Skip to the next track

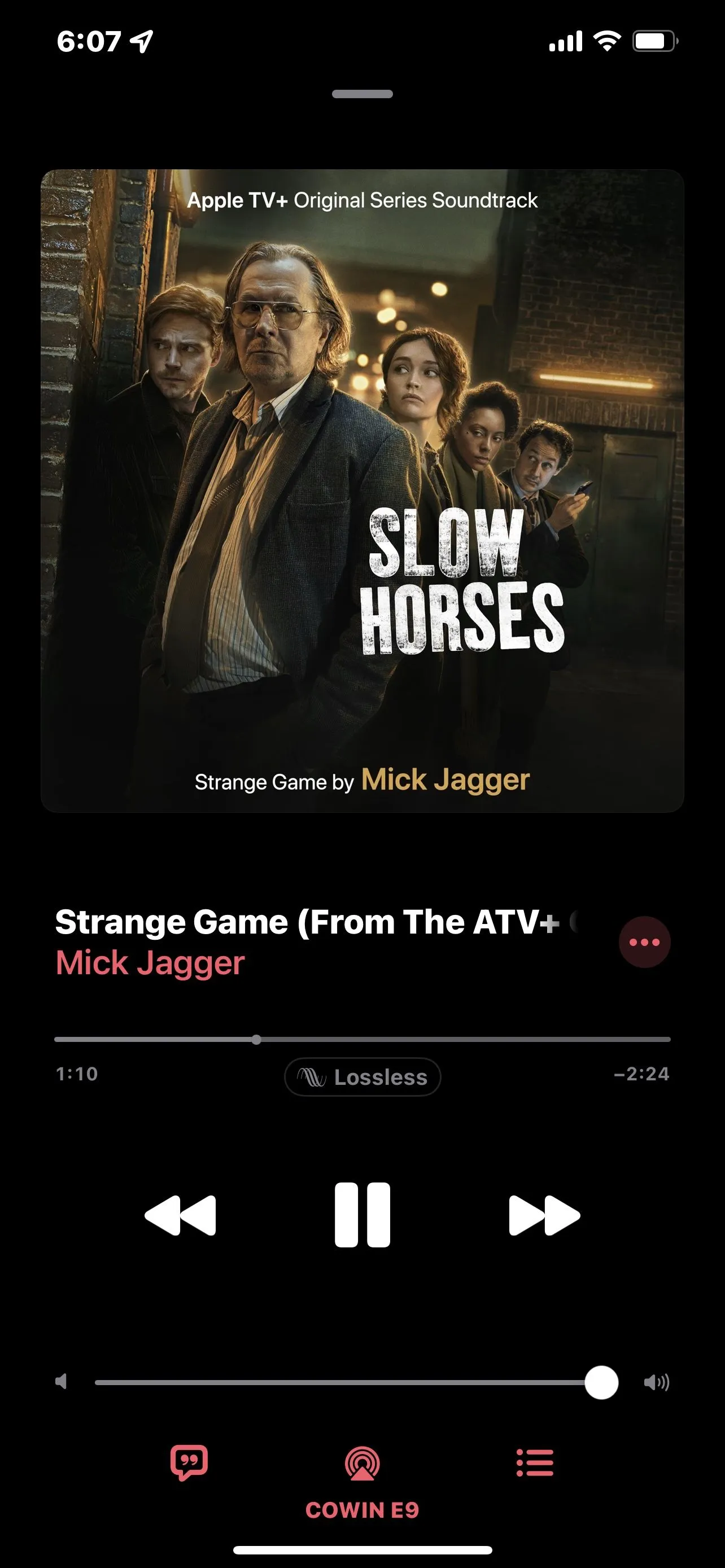[544, 1215]
